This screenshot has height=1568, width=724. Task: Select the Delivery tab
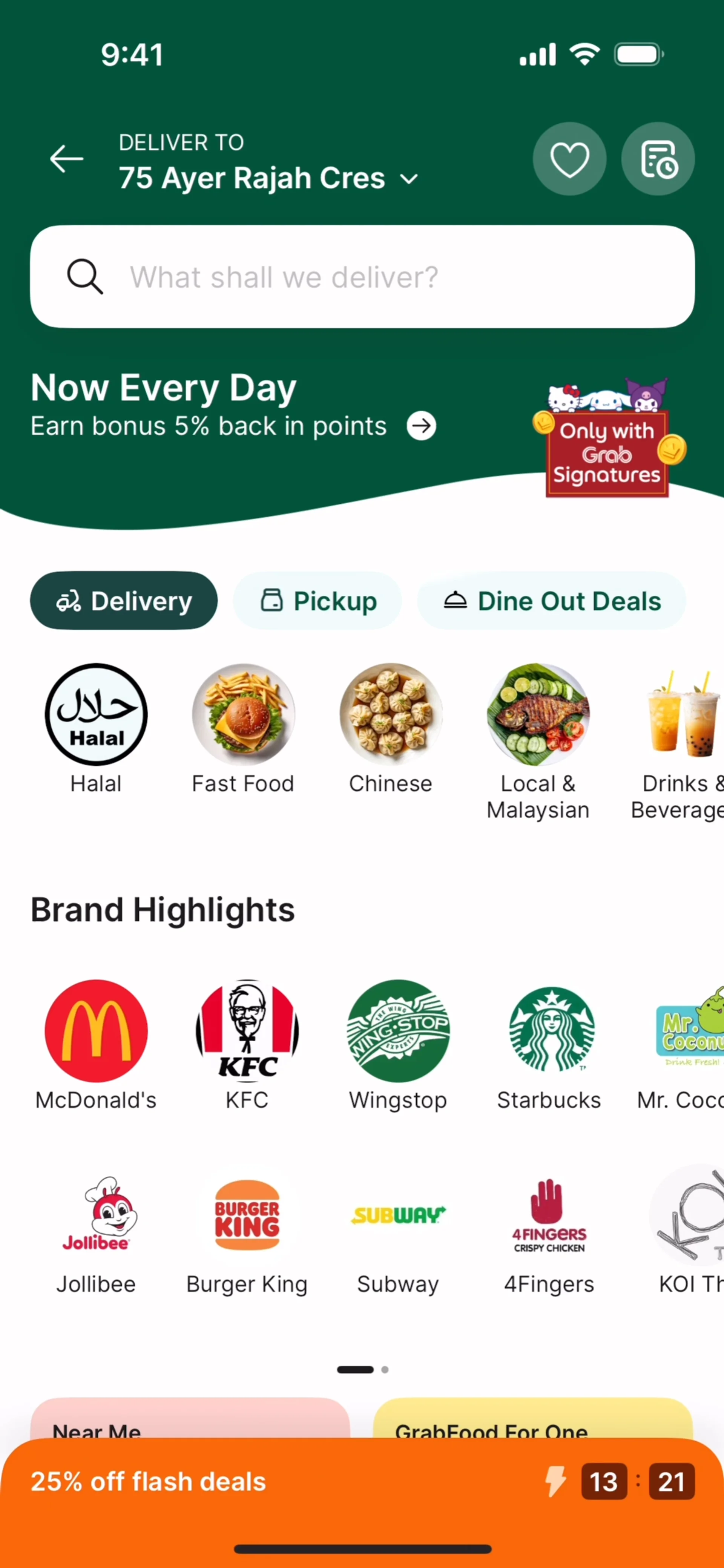tap(124, 601)
